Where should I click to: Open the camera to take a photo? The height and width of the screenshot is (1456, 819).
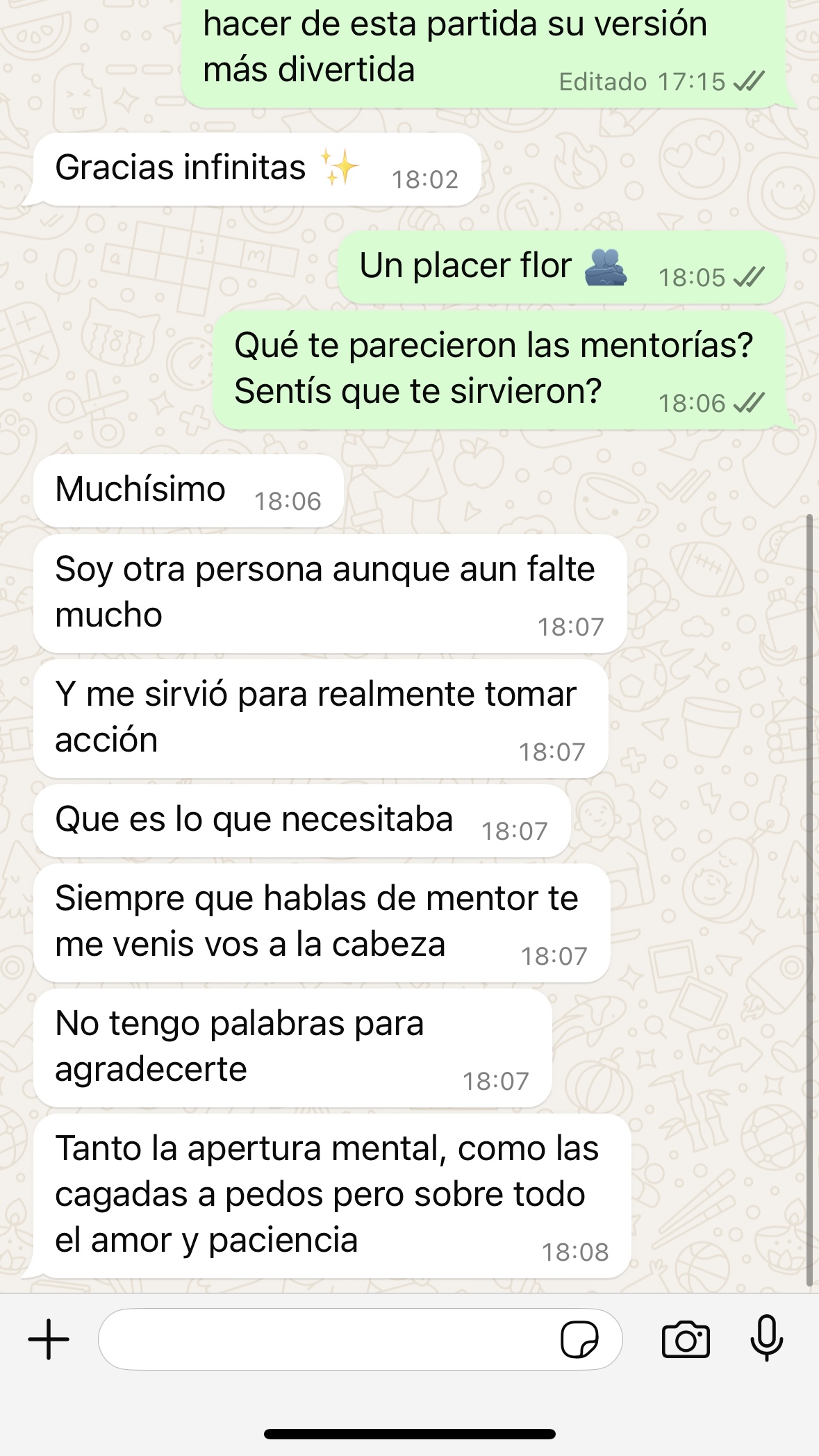(686, 1339)
